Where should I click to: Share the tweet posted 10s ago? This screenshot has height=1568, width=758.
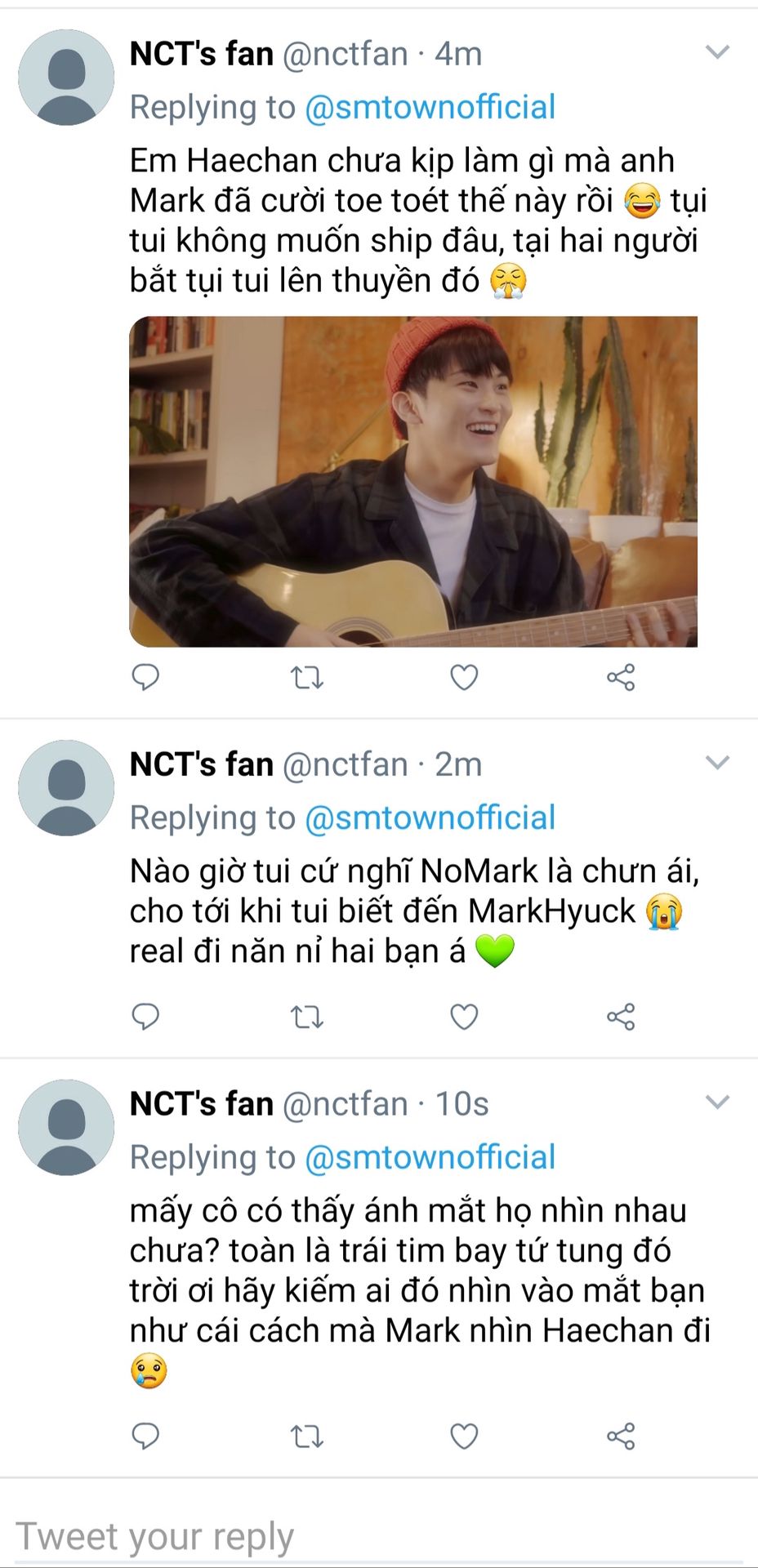(x=621, y=1436)
